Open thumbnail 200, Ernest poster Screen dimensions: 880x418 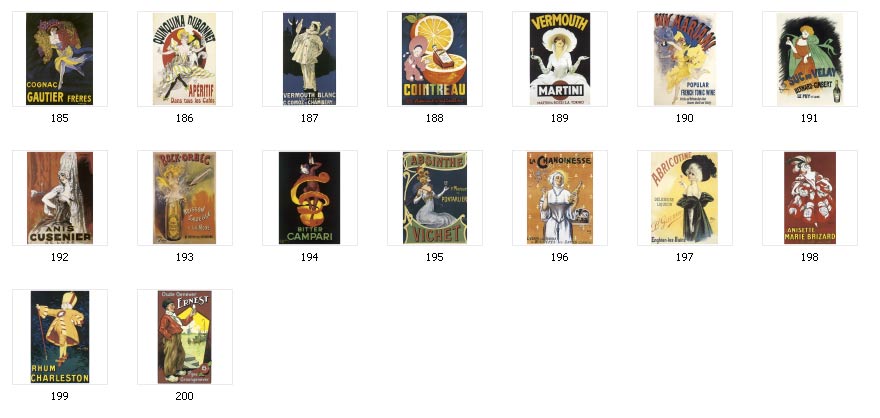pos(184,337)
